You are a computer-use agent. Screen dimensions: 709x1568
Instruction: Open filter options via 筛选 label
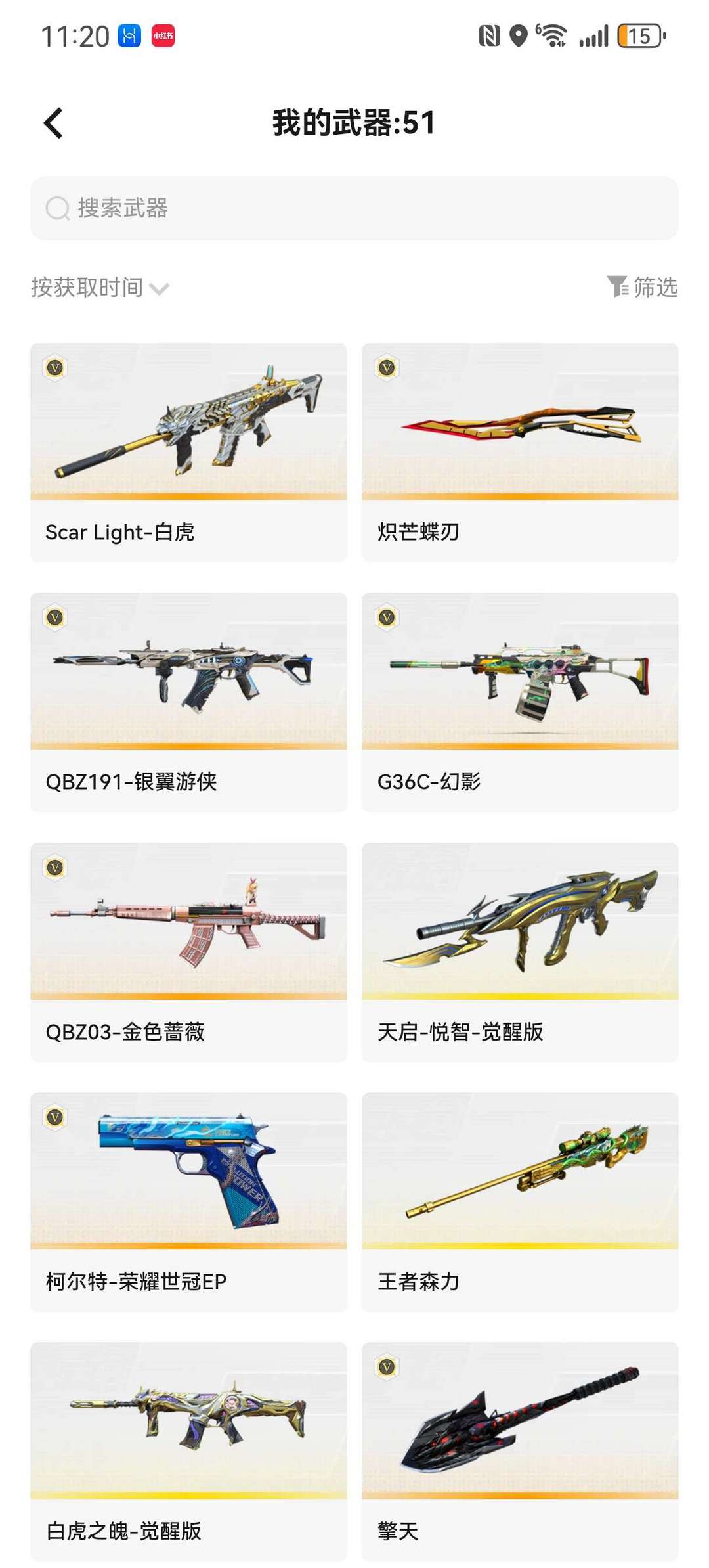click(654, 287)
